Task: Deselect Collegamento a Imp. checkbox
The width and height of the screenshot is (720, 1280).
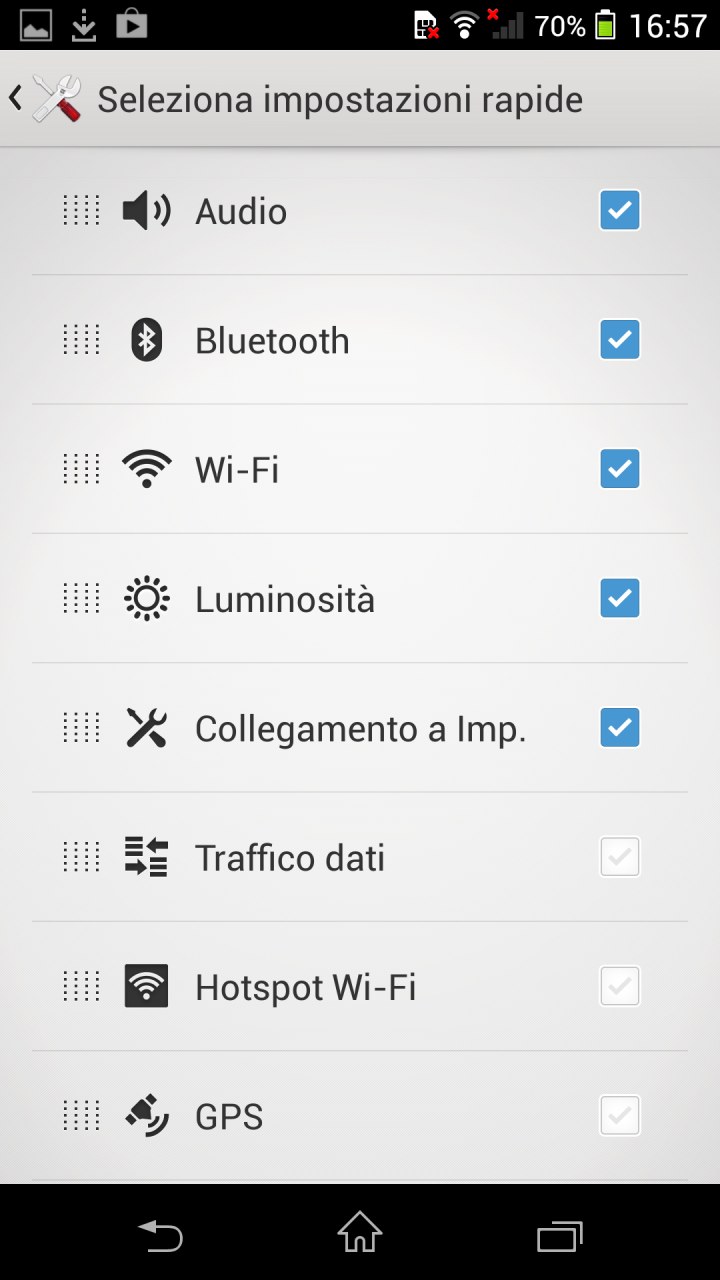Action: 620,728
